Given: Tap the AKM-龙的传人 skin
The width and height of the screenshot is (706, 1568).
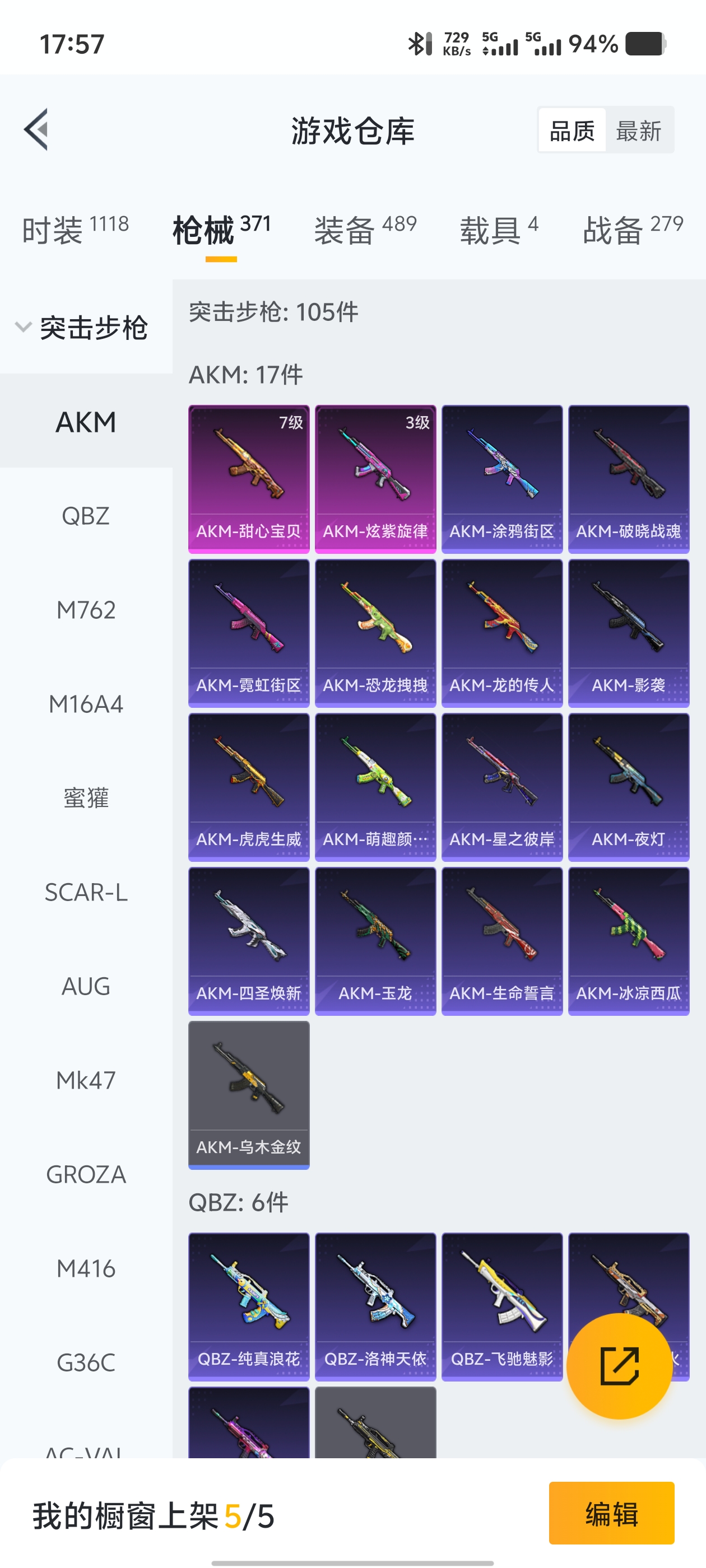Looking at the screenshot, I should [x=502, y=633].
